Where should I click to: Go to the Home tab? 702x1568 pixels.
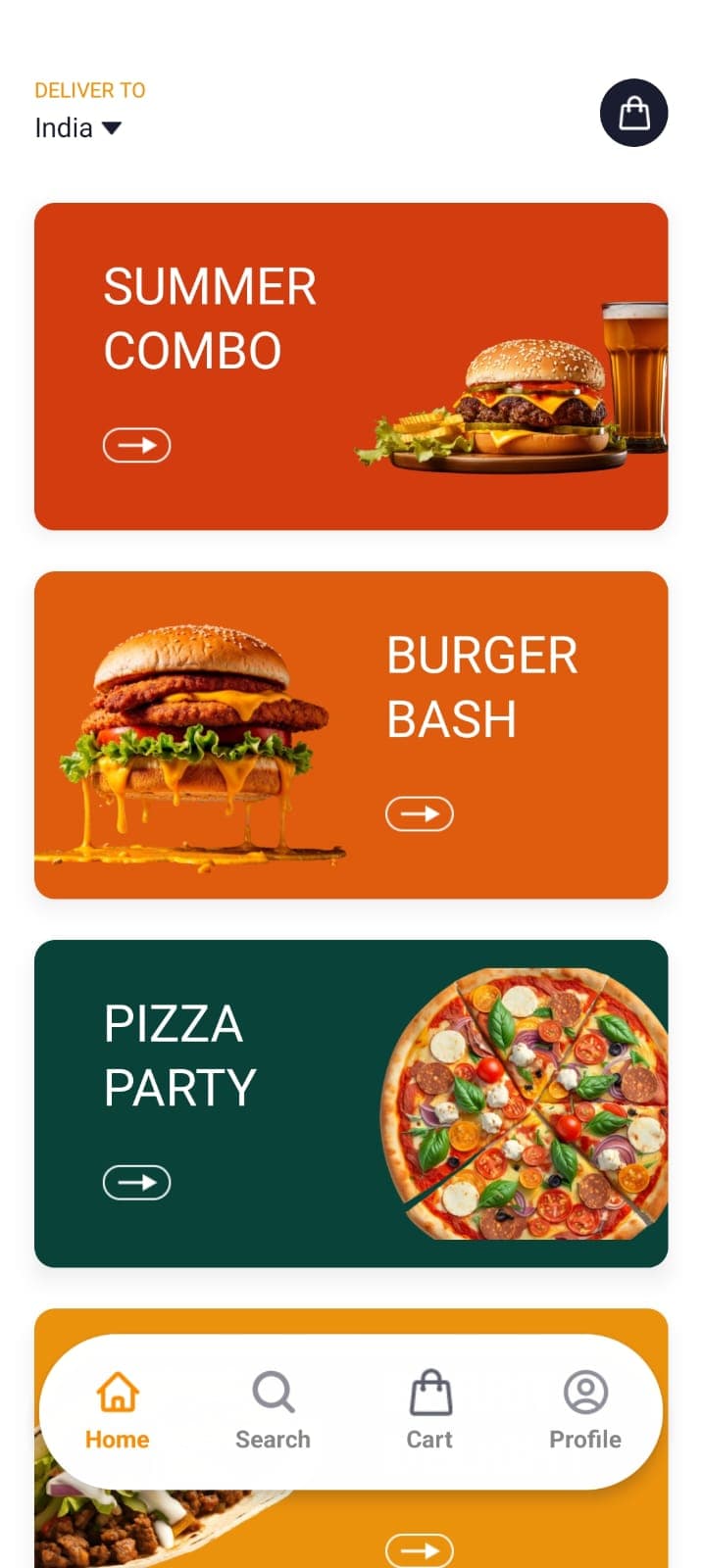tap(118, 1411)
